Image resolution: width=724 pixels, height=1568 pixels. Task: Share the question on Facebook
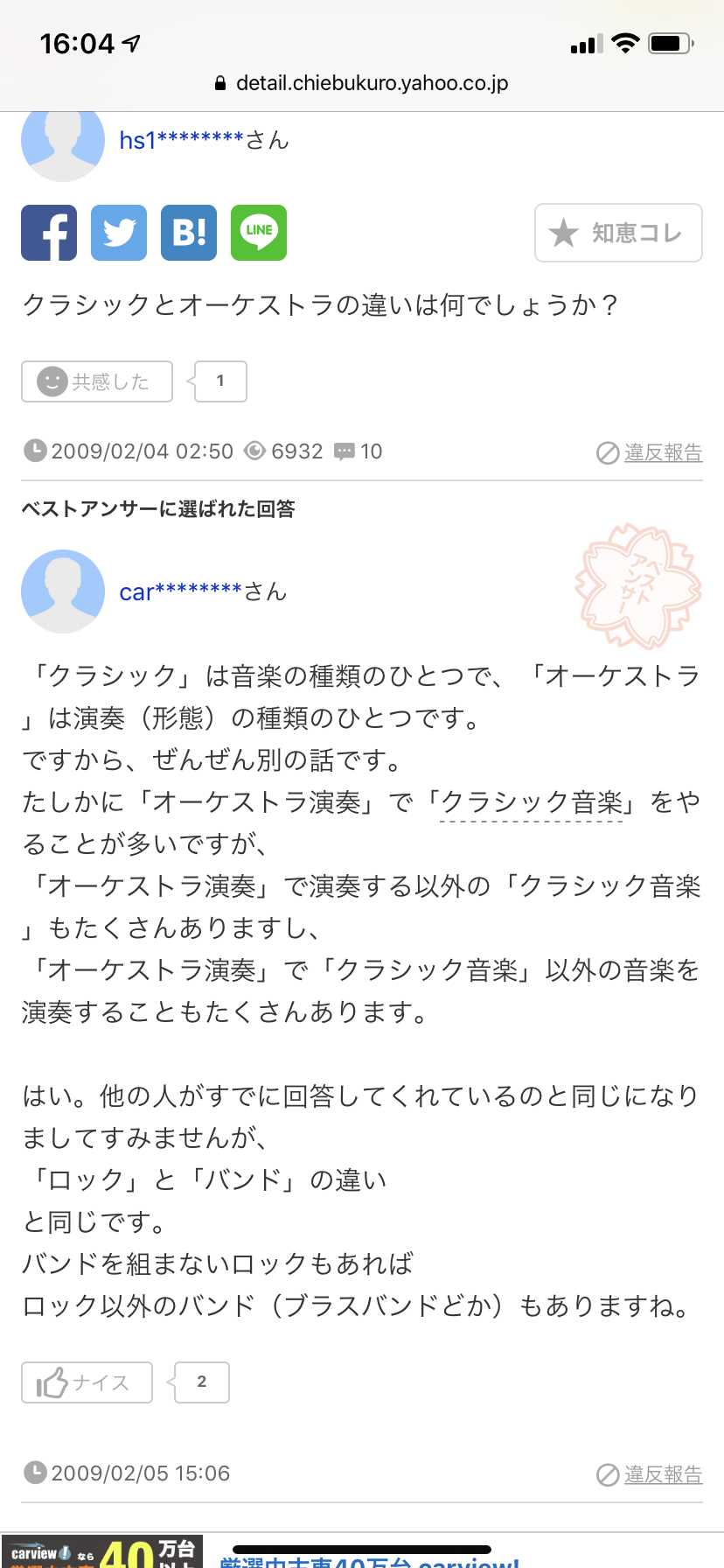49,233
